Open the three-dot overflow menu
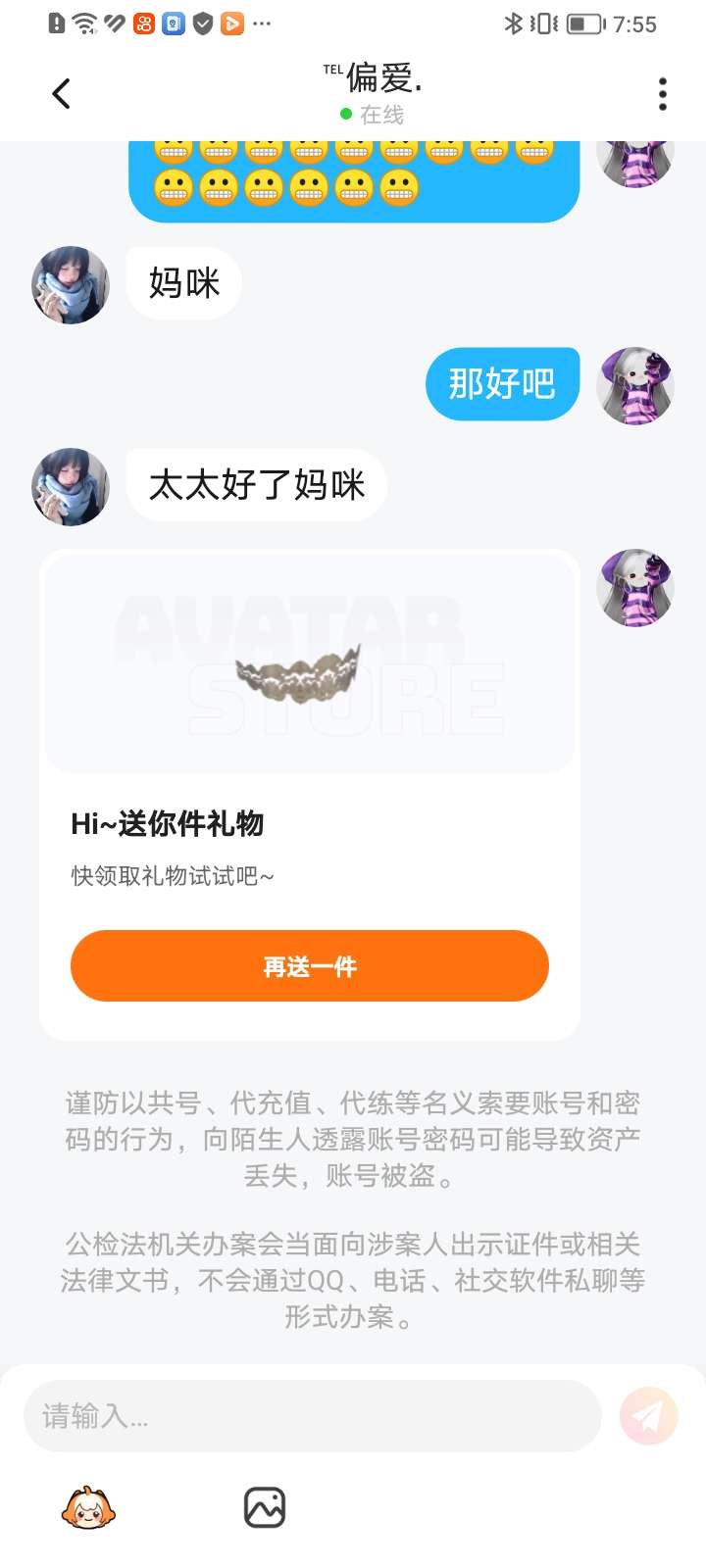 coord(663,94)
